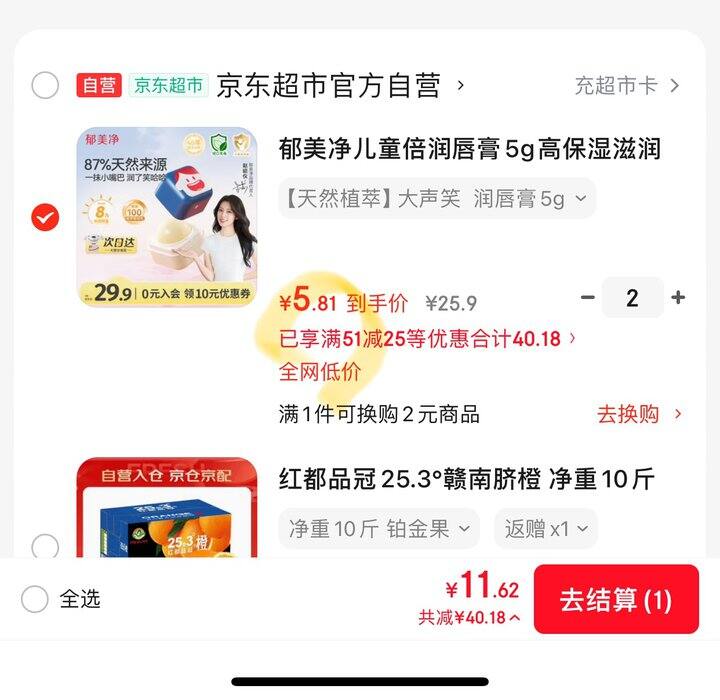720x700 pixels.
Task: View 满51减25 discount details
Action: [428, 339]
